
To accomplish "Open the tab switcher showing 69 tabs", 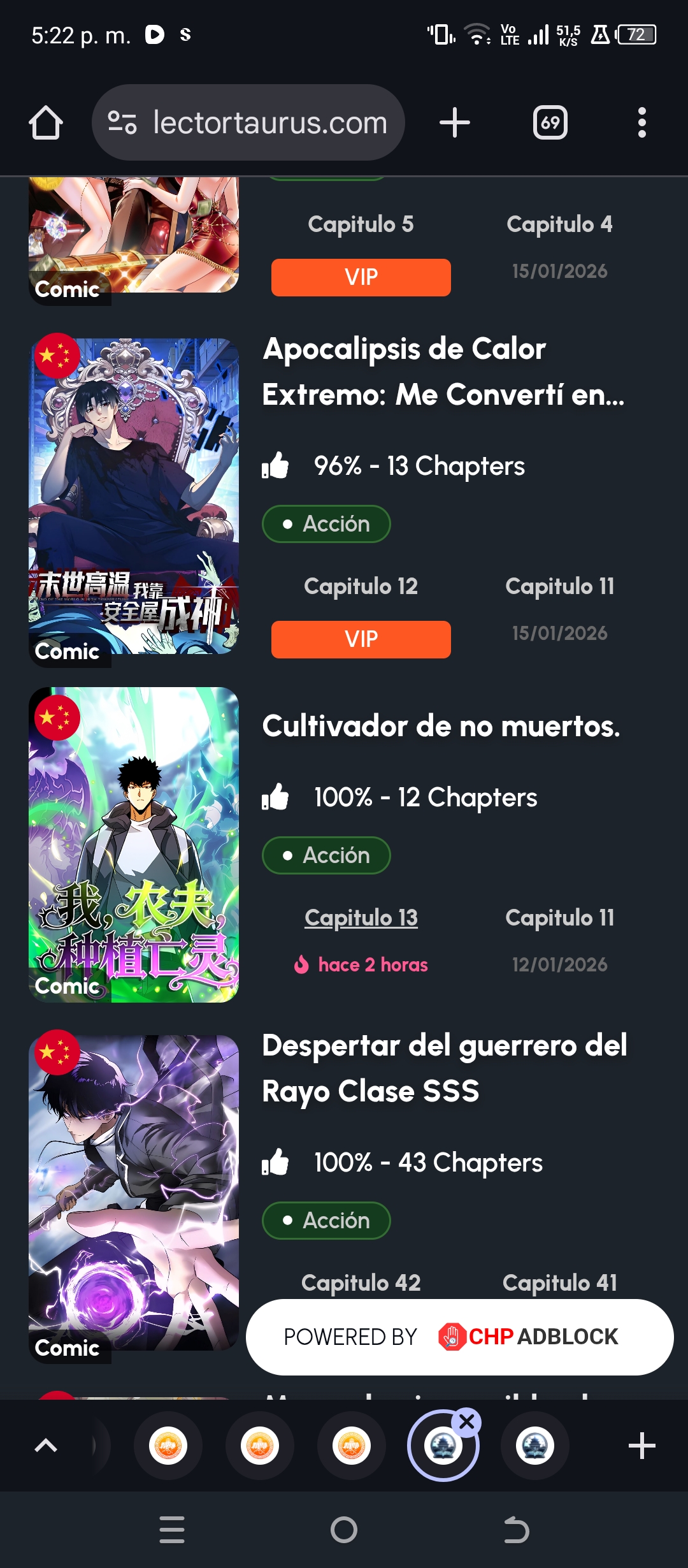I will pos(550,122).
